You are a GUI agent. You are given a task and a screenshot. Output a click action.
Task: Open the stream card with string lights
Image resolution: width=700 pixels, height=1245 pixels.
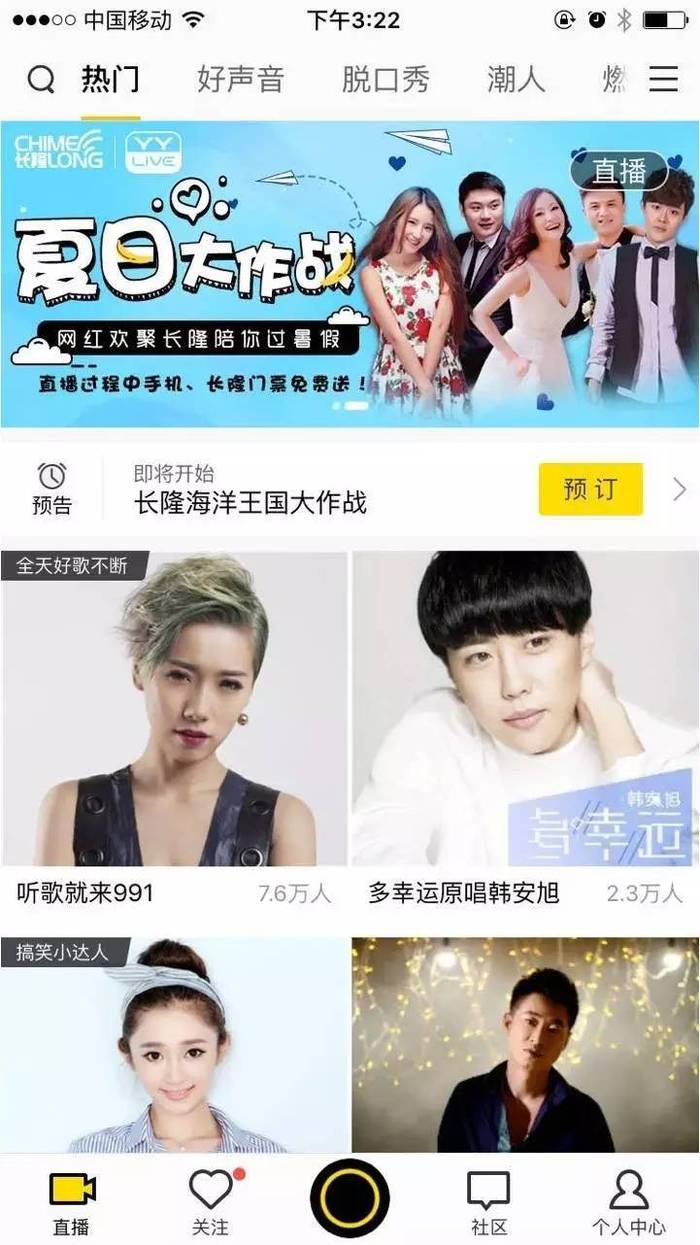[525, 1045]
